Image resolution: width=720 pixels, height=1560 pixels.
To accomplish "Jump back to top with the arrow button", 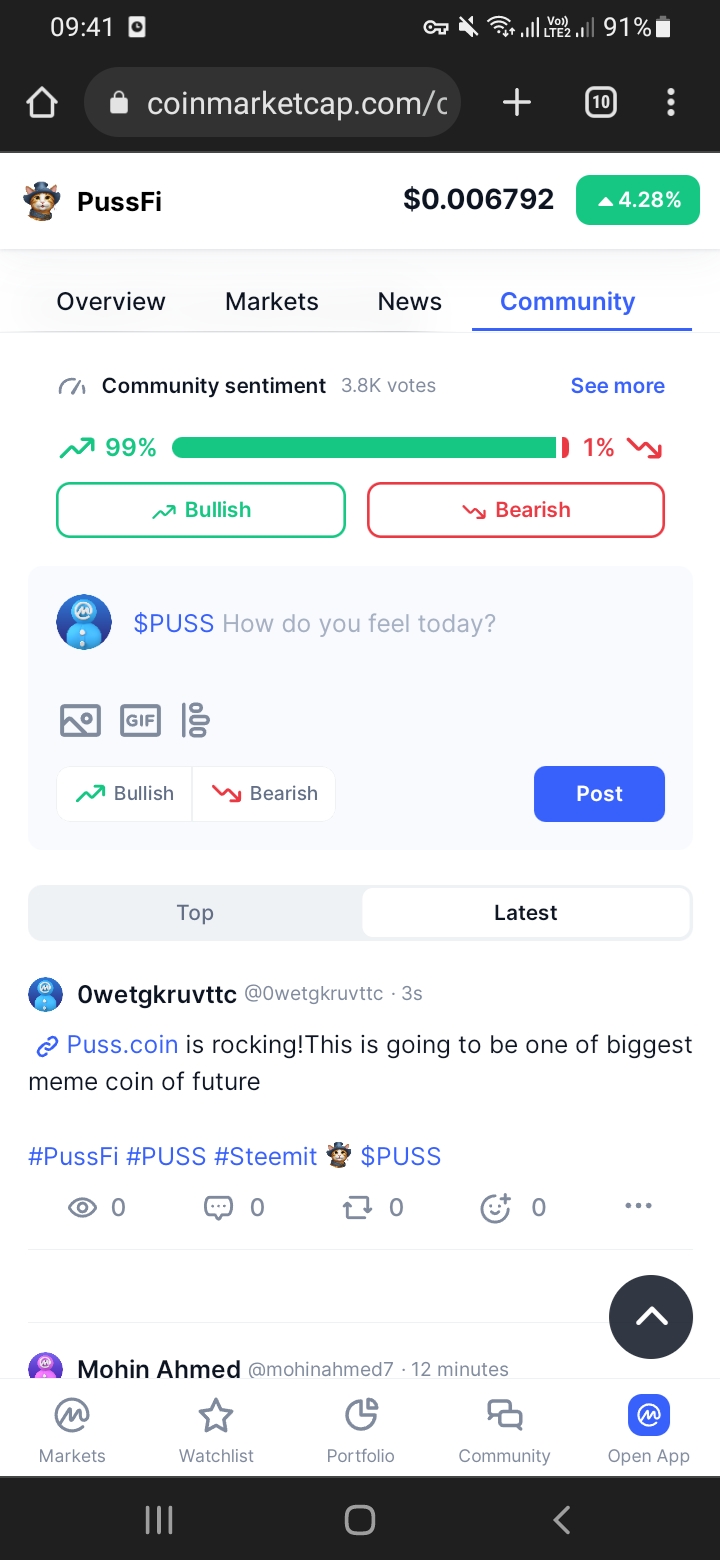I will [651, 1316].
